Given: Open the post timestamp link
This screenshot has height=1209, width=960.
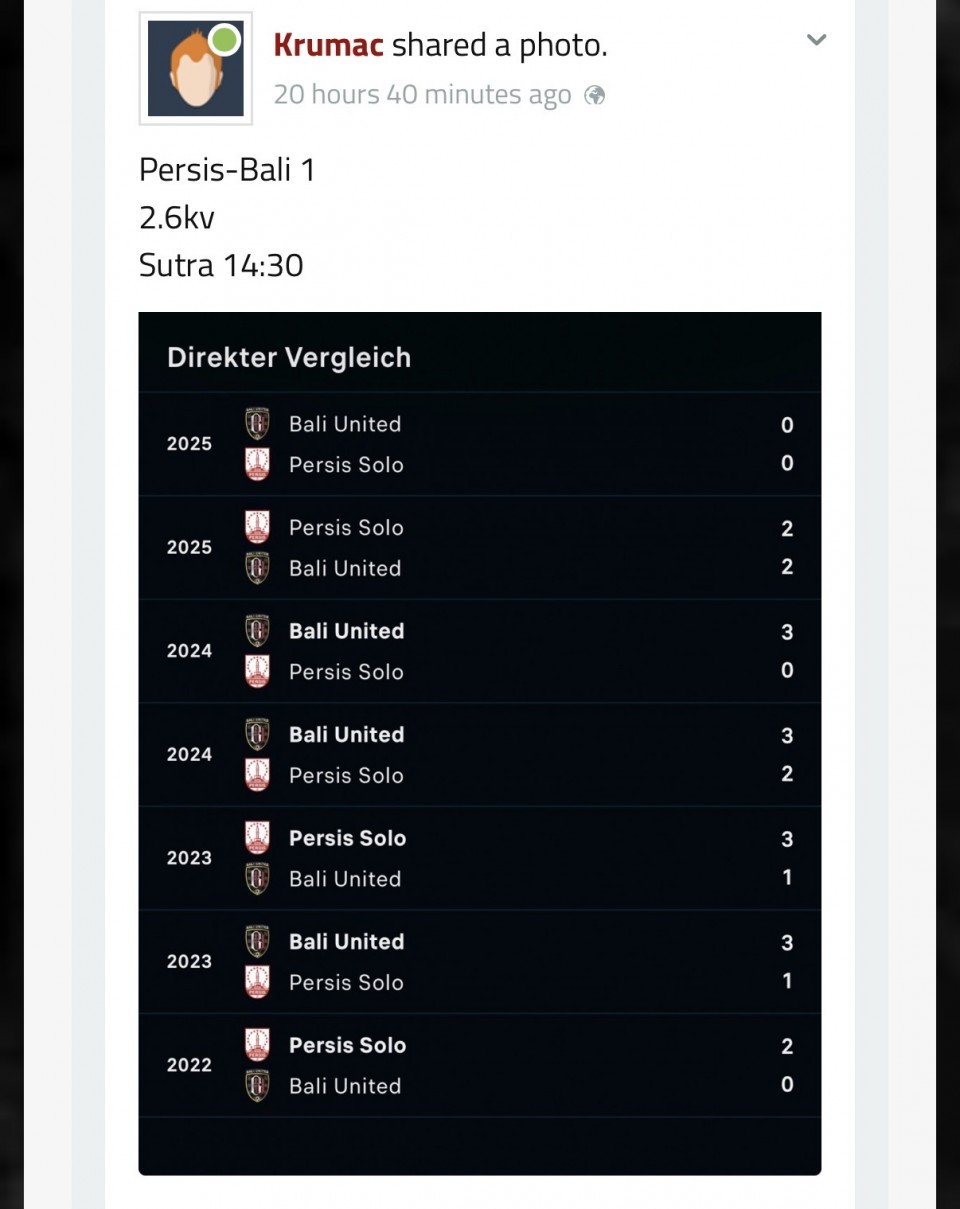Looking at the screenshot, I should 422,95.
